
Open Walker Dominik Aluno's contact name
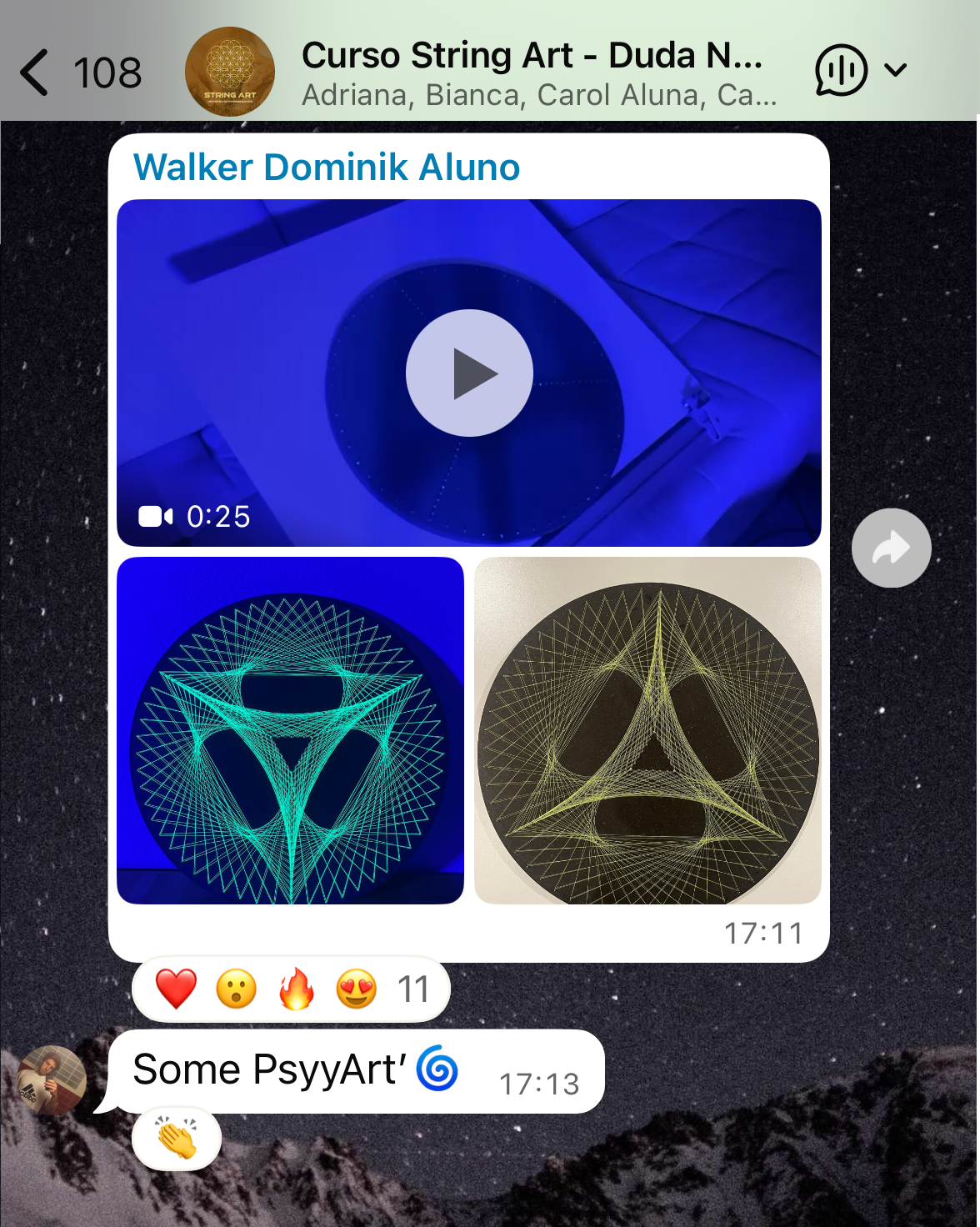[327, 168]
